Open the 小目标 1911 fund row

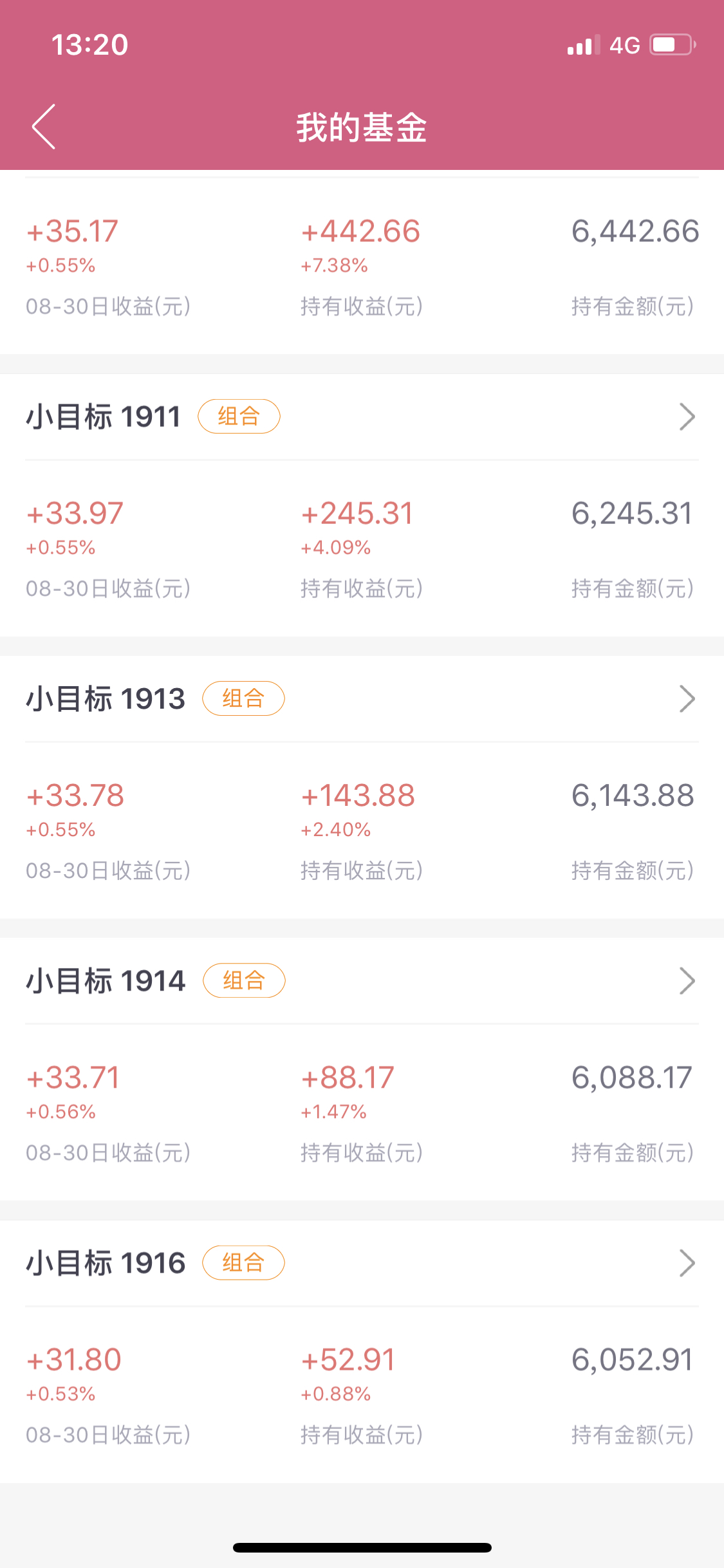362,416
